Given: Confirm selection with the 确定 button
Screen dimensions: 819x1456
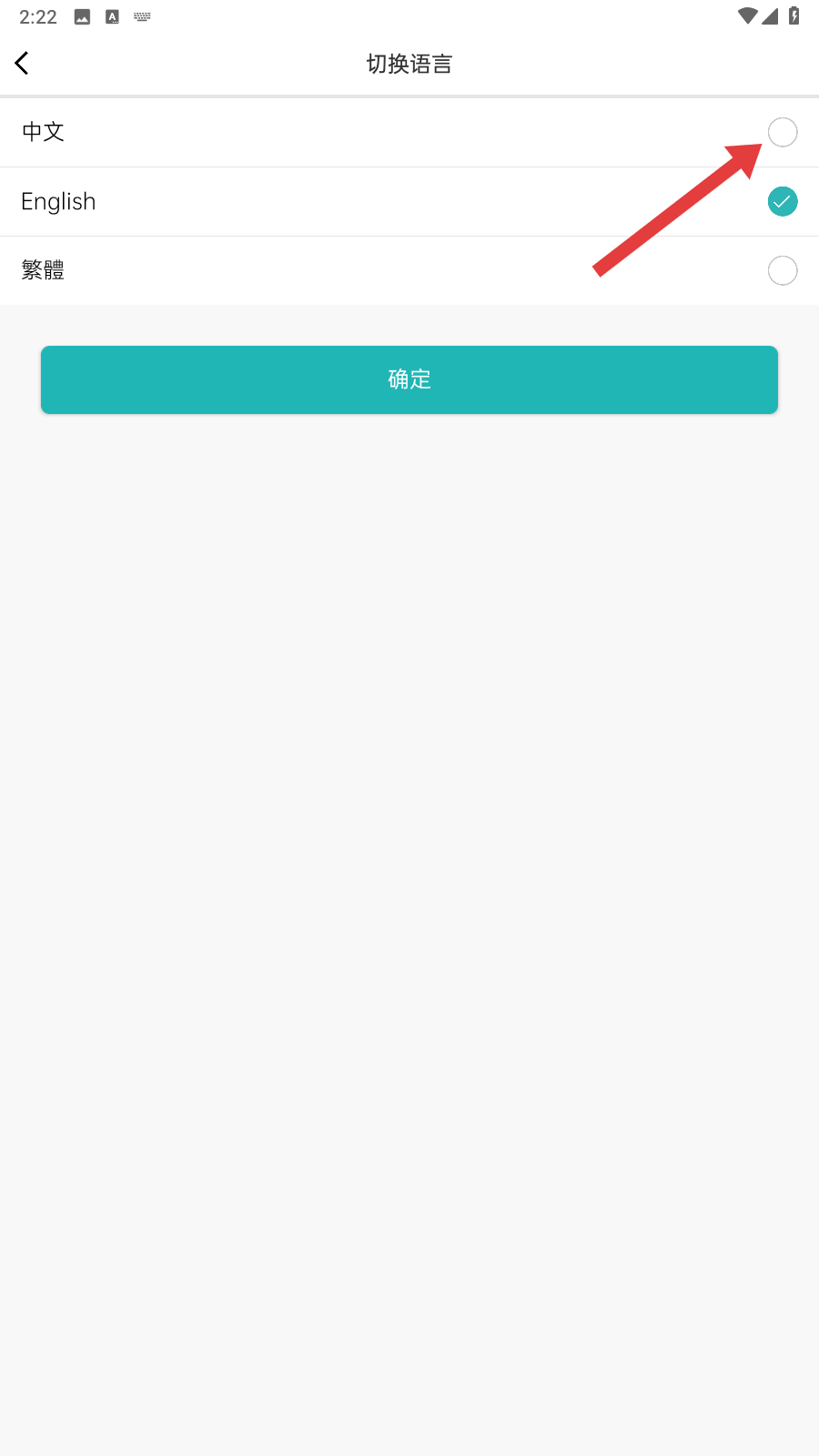Looking at the screenshot, I should coord(409,379).
